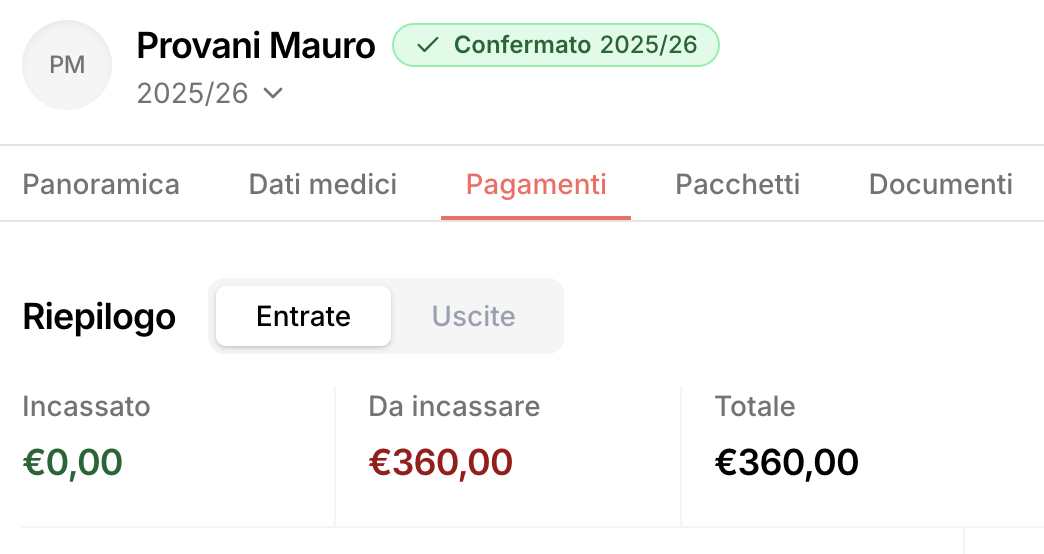Open the 2025/26 season dropdown
The height and width of the screenshot is (554, 1044).
tap(210, 93)
